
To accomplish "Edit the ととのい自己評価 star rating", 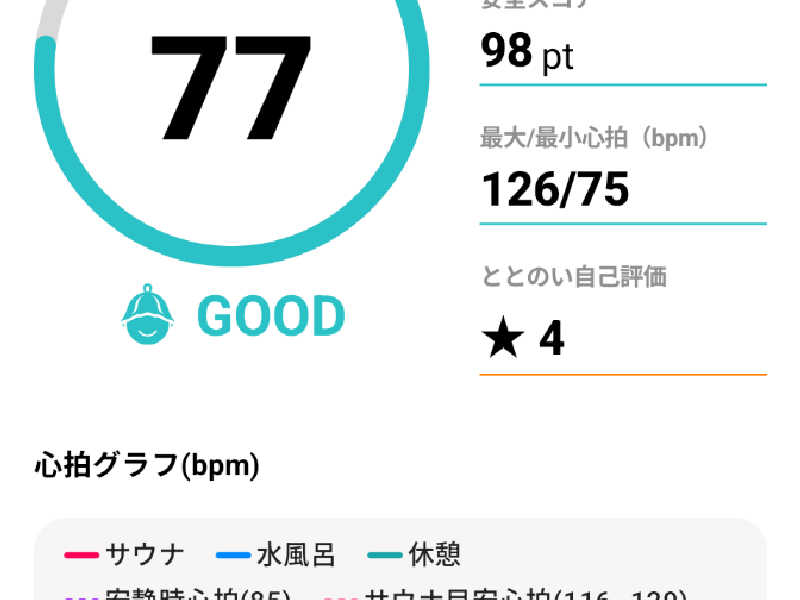I will tap(523, 340).
